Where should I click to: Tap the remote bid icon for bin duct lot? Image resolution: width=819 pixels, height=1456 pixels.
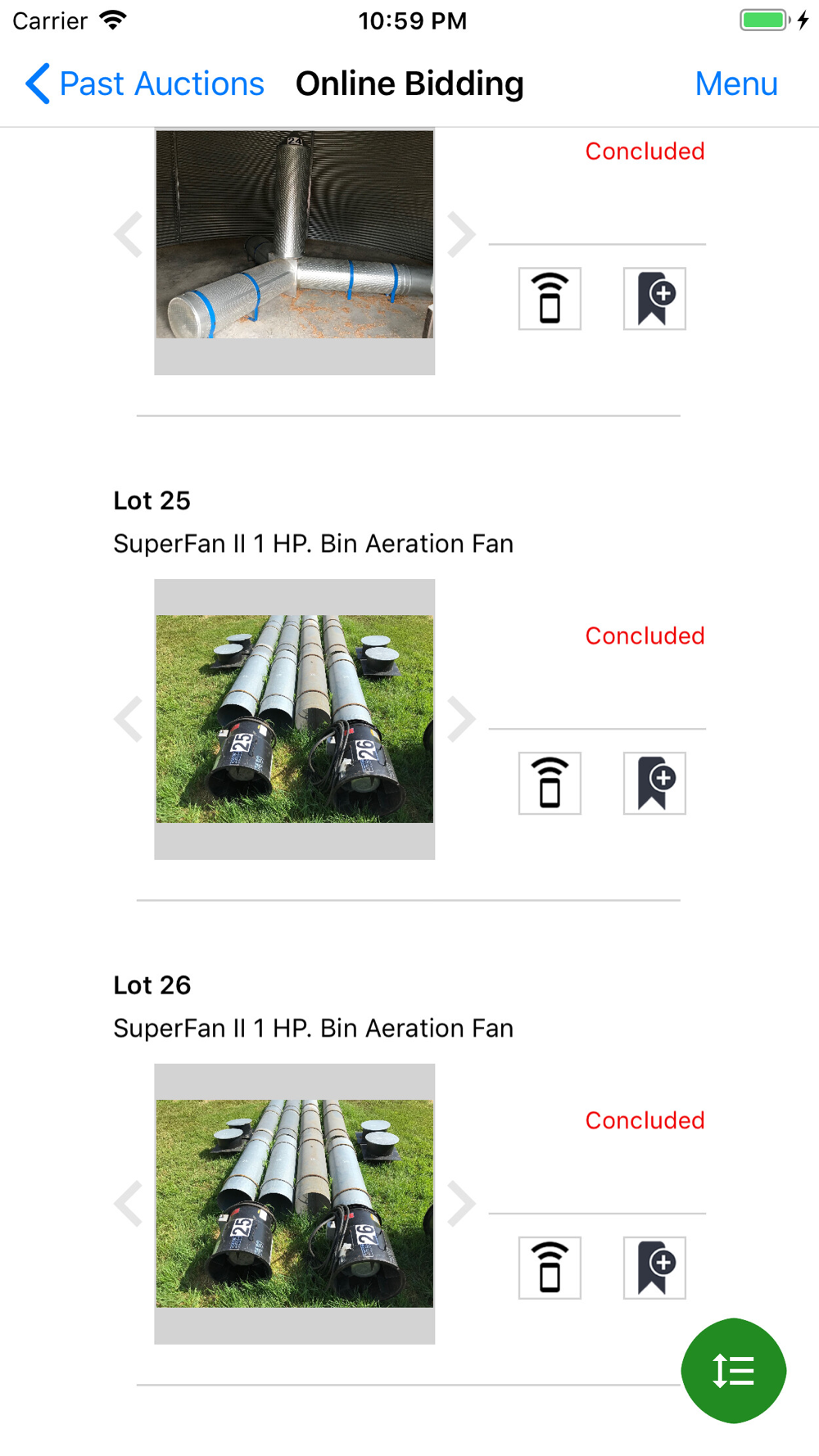pyautogui.click(x=550, y=299)
